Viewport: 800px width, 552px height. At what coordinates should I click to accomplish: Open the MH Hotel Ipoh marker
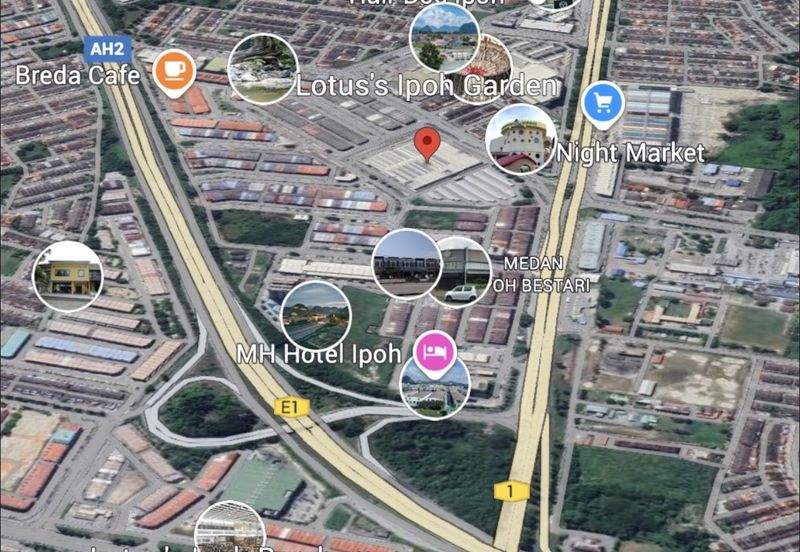click(x=436, y=353)
